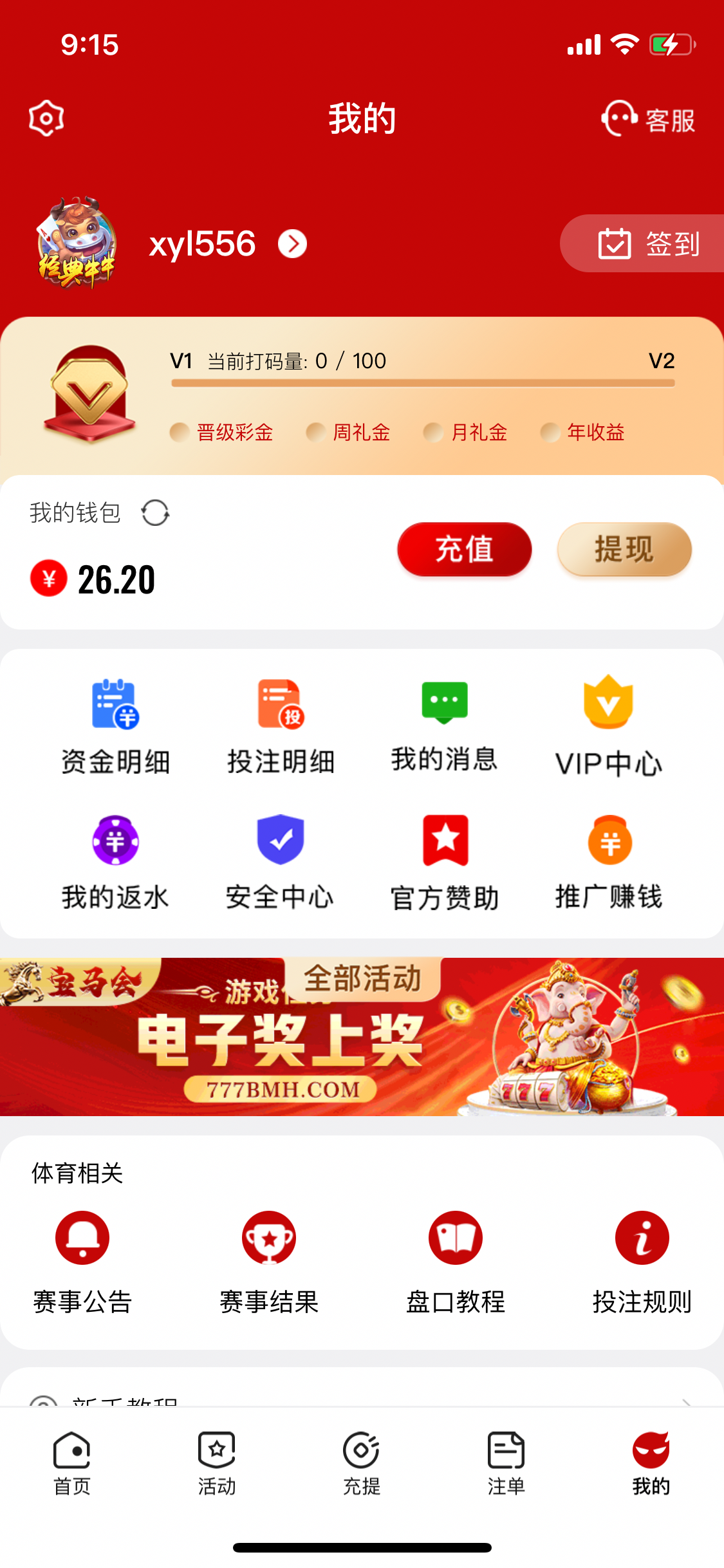Switch to the 注单 tab
The height and width of the screenshot is (1568, 724).
(x=506, y=1474)
